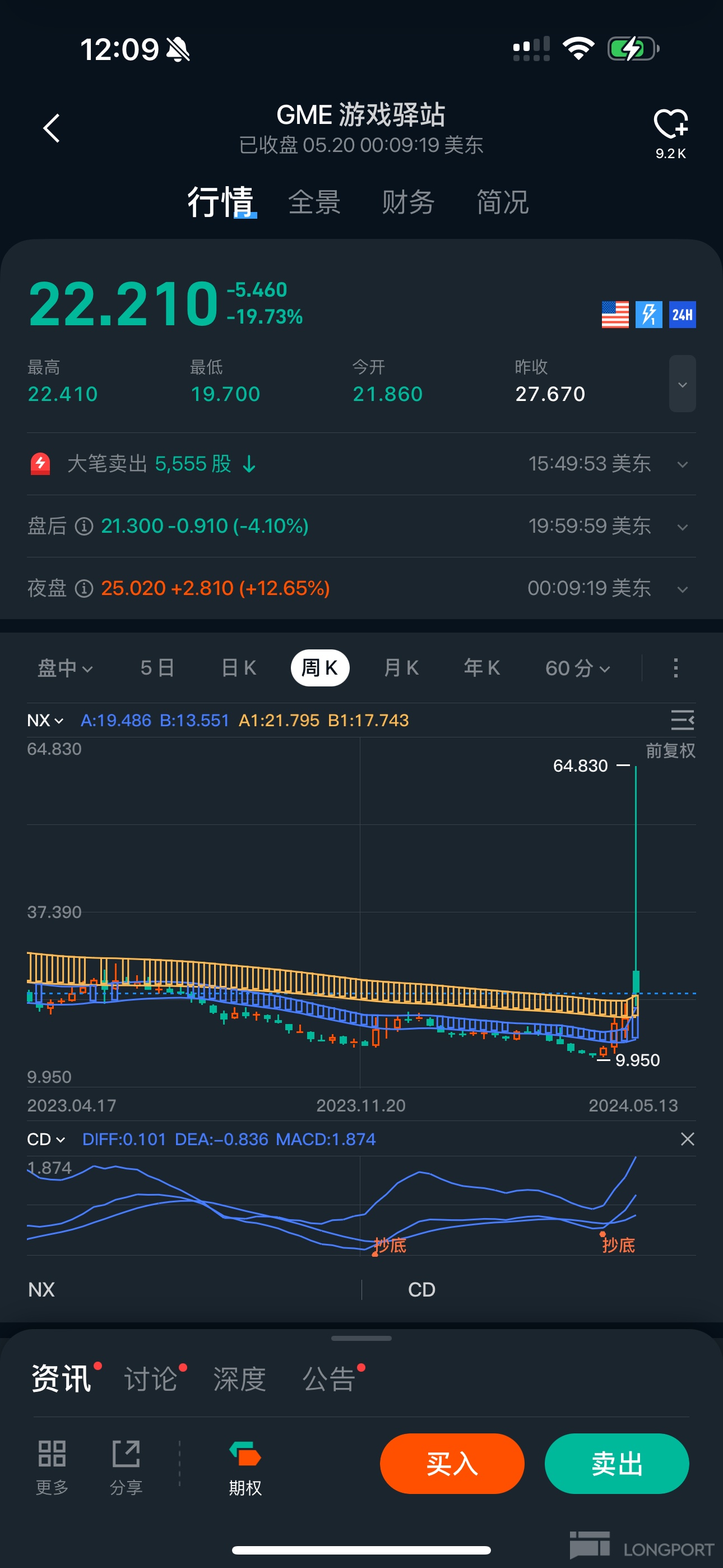Open the 财务 tab
Screen dimensions: 723x1568
[408, 202]
